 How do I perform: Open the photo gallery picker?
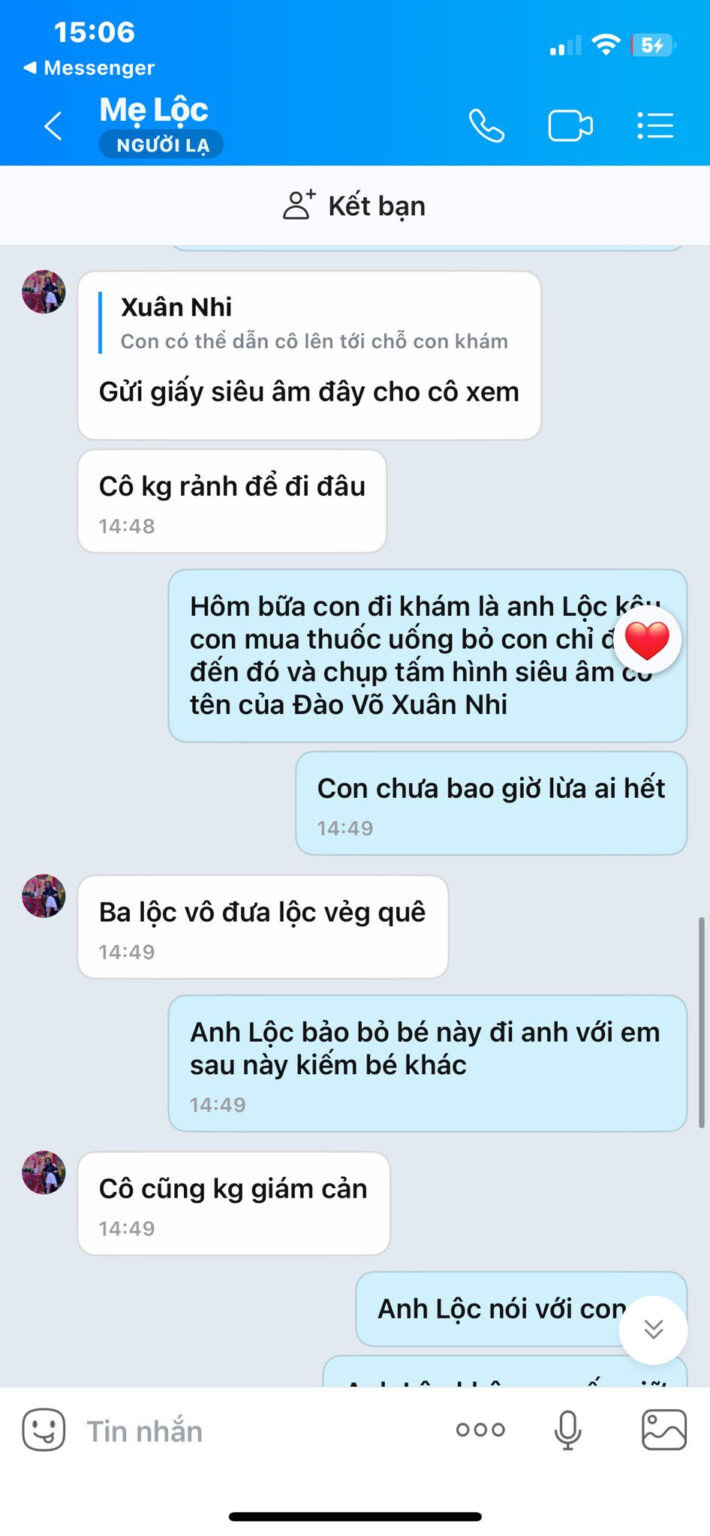click(664, 1430)
